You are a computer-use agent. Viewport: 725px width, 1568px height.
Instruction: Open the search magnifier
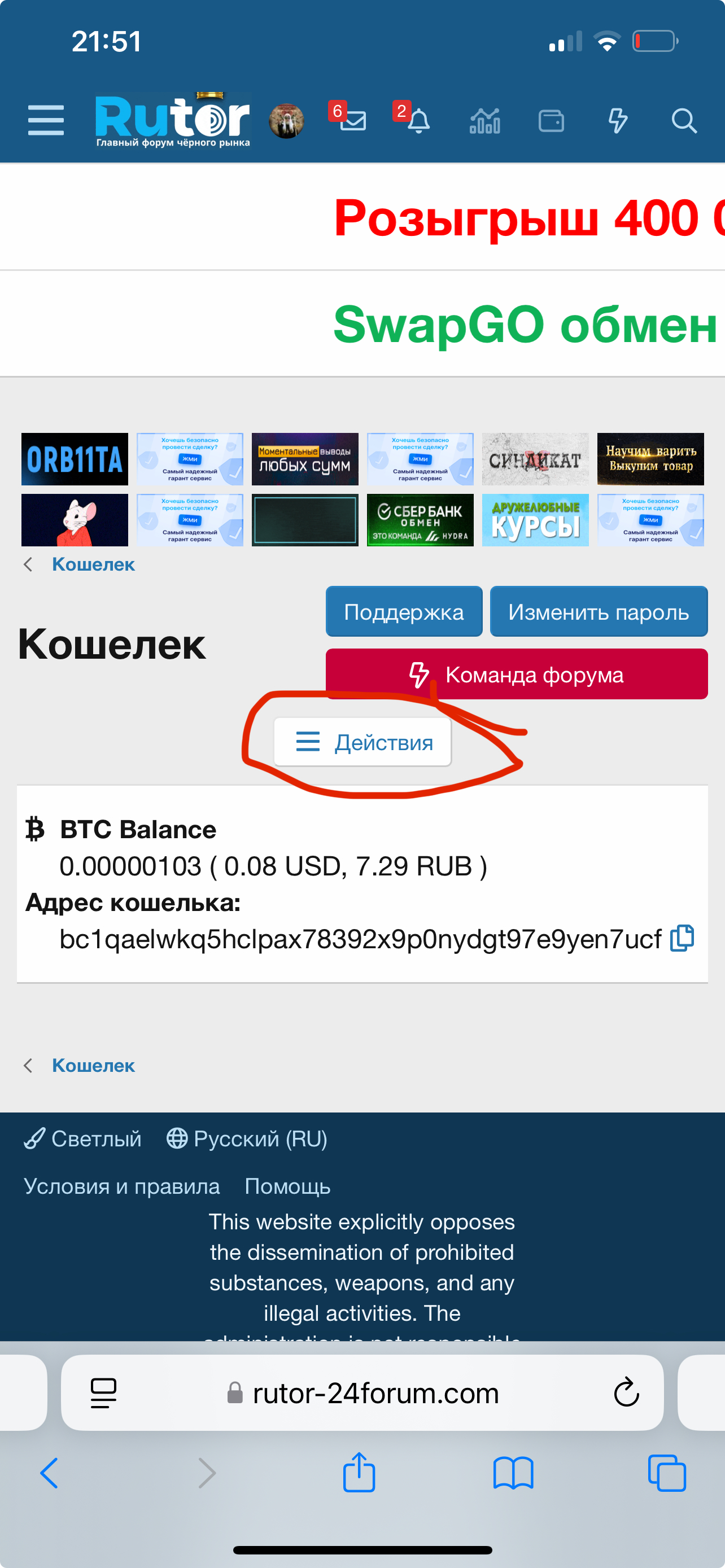coord(684,121)
